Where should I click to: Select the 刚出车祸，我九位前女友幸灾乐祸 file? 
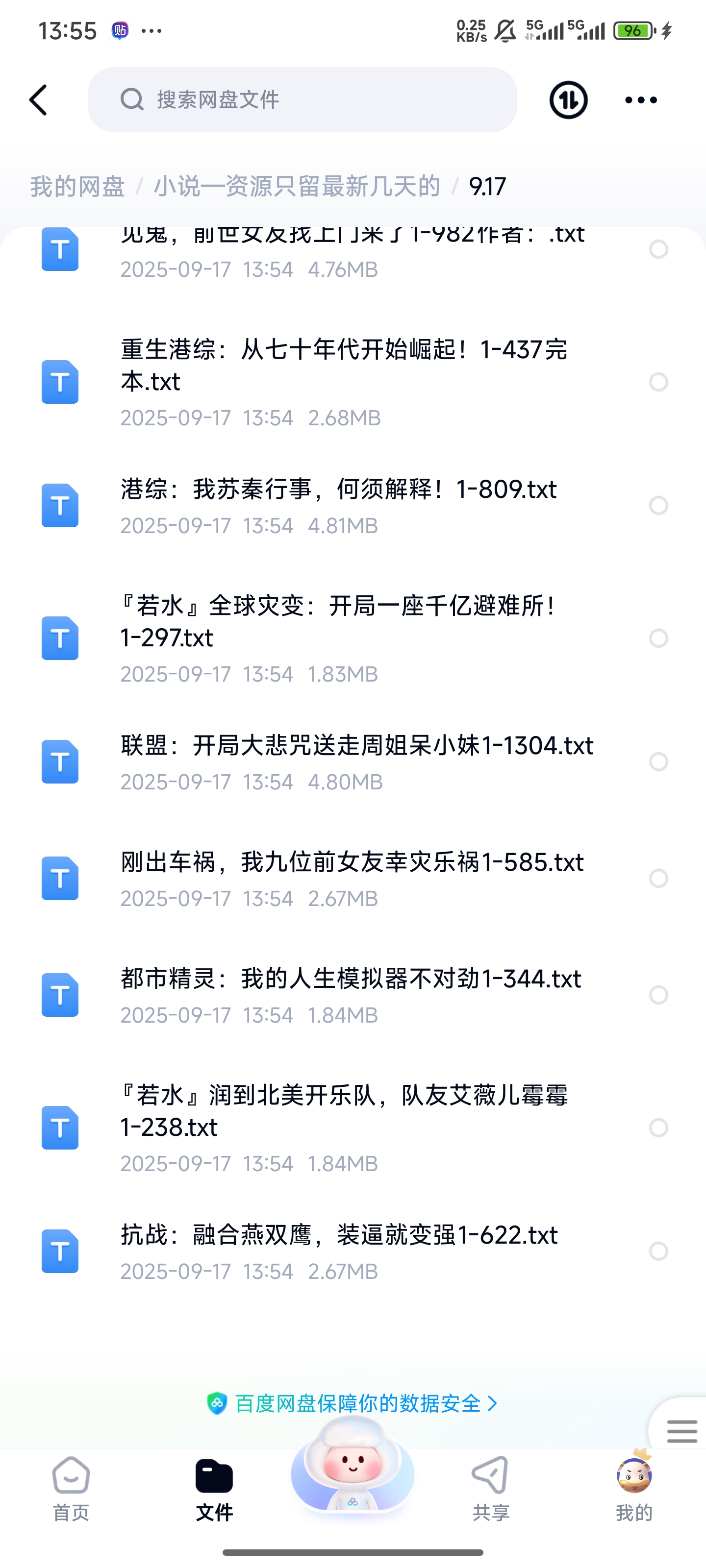(x=658, y=878)
